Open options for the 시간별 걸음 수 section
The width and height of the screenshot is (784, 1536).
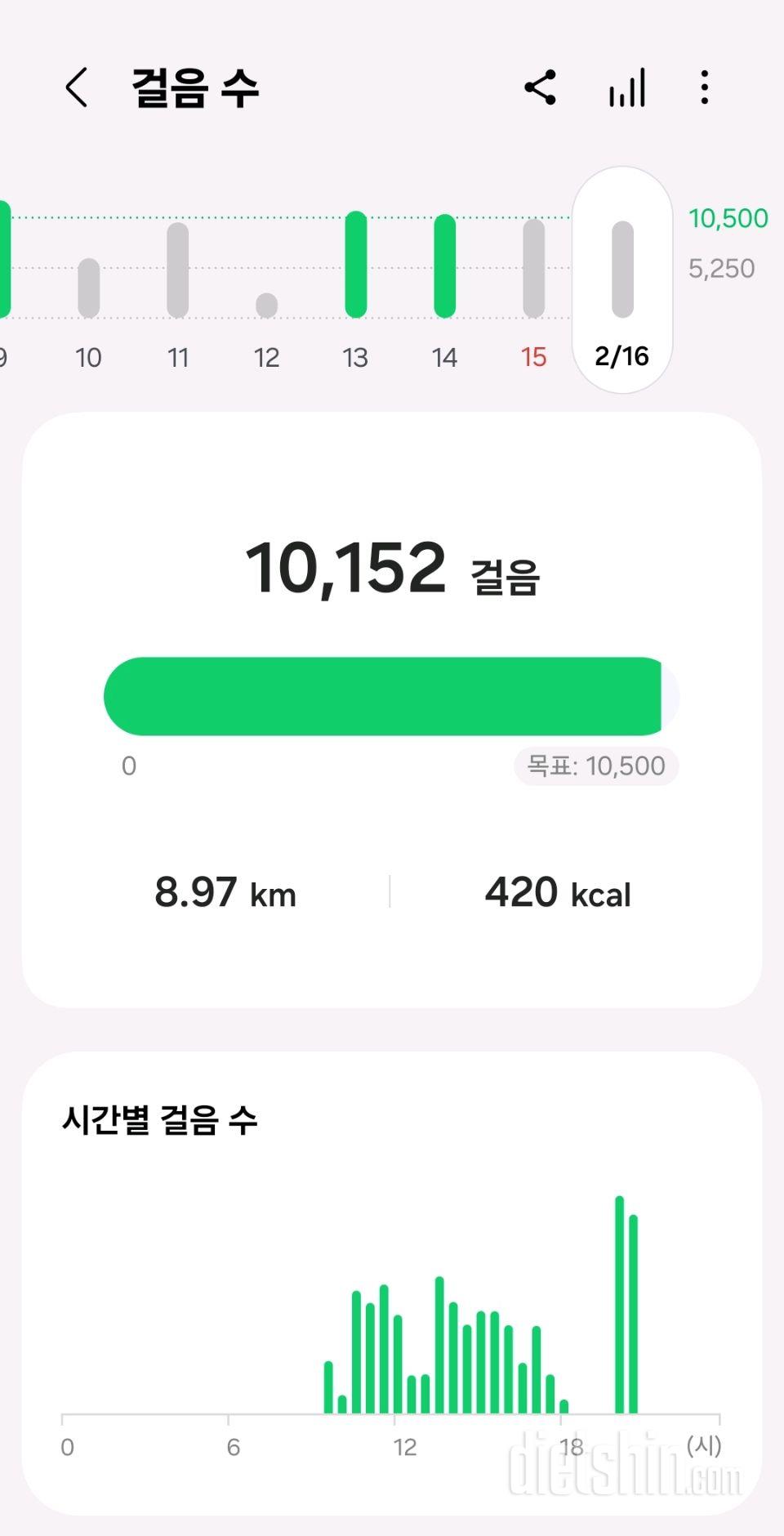(x=160, y=1121)
